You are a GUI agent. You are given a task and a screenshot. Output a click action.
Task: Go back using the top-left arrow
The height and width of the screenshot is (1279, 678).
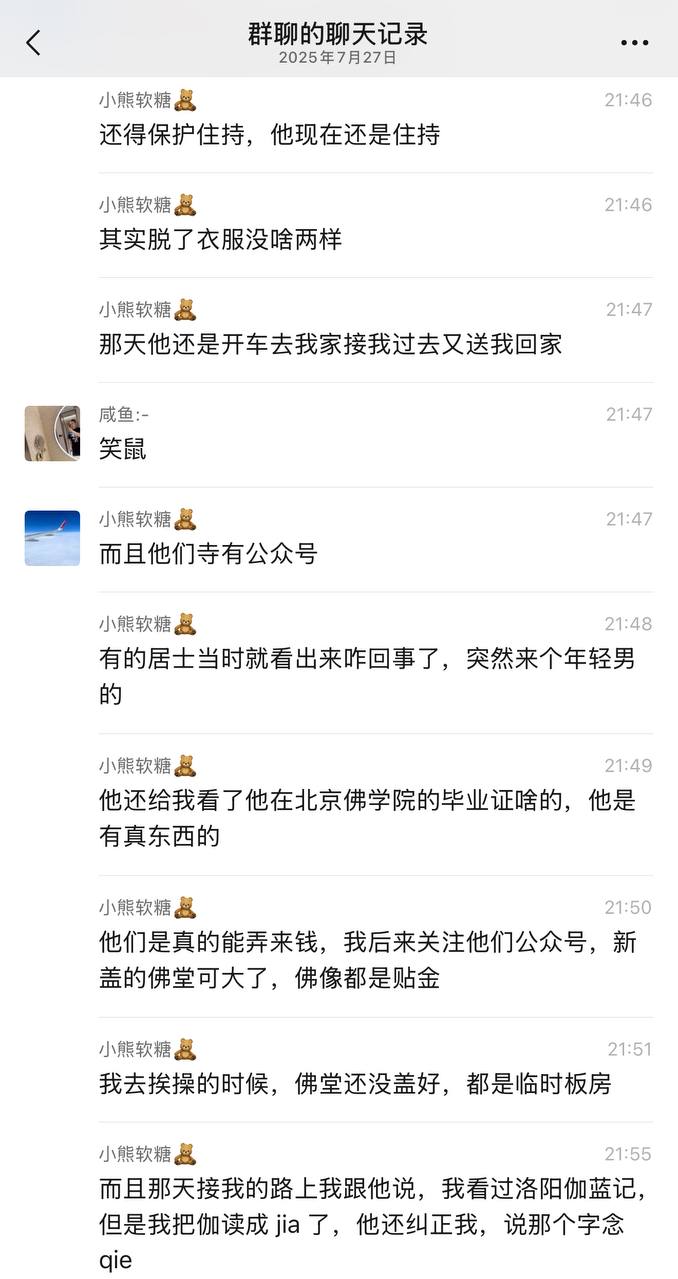[33, 42]
